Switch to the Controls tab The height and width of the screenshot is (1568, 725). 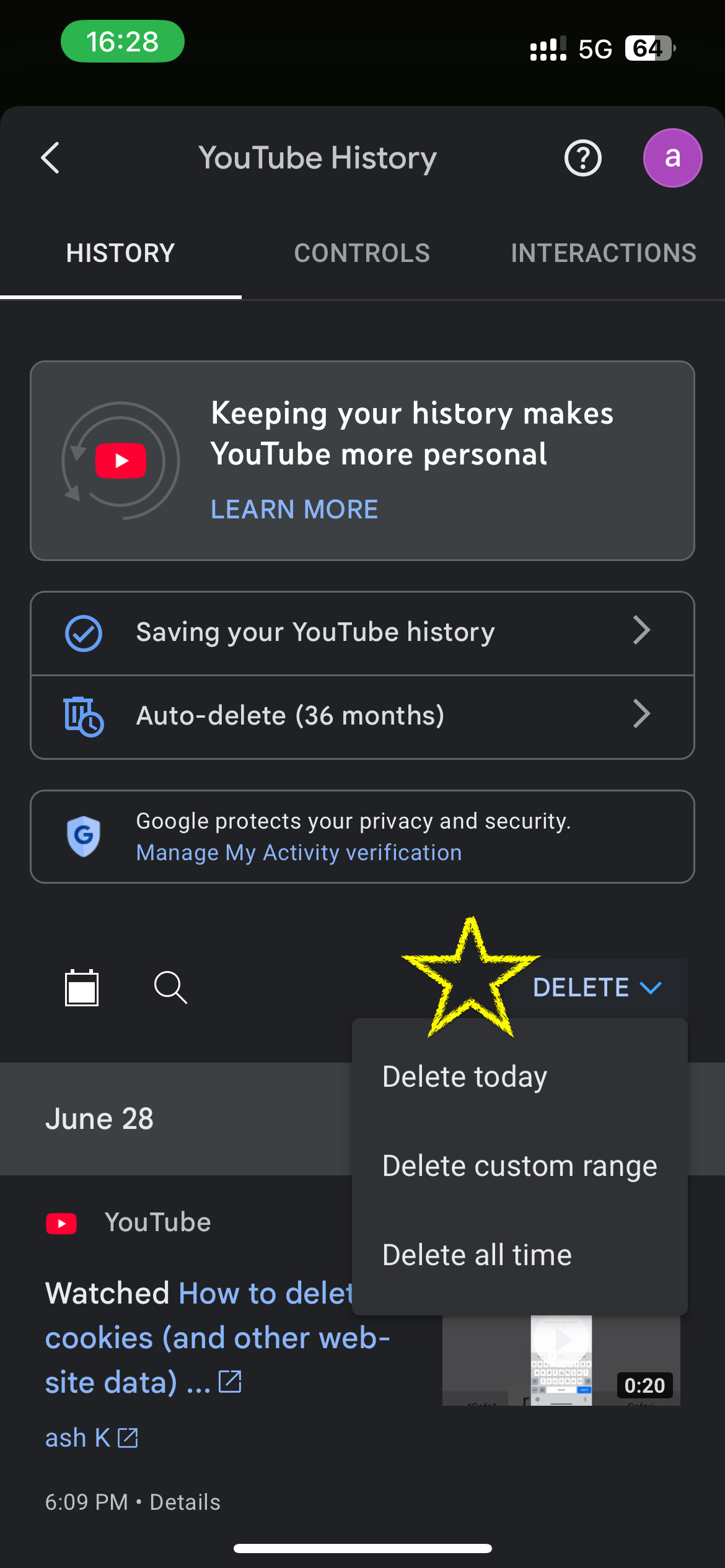362,253
